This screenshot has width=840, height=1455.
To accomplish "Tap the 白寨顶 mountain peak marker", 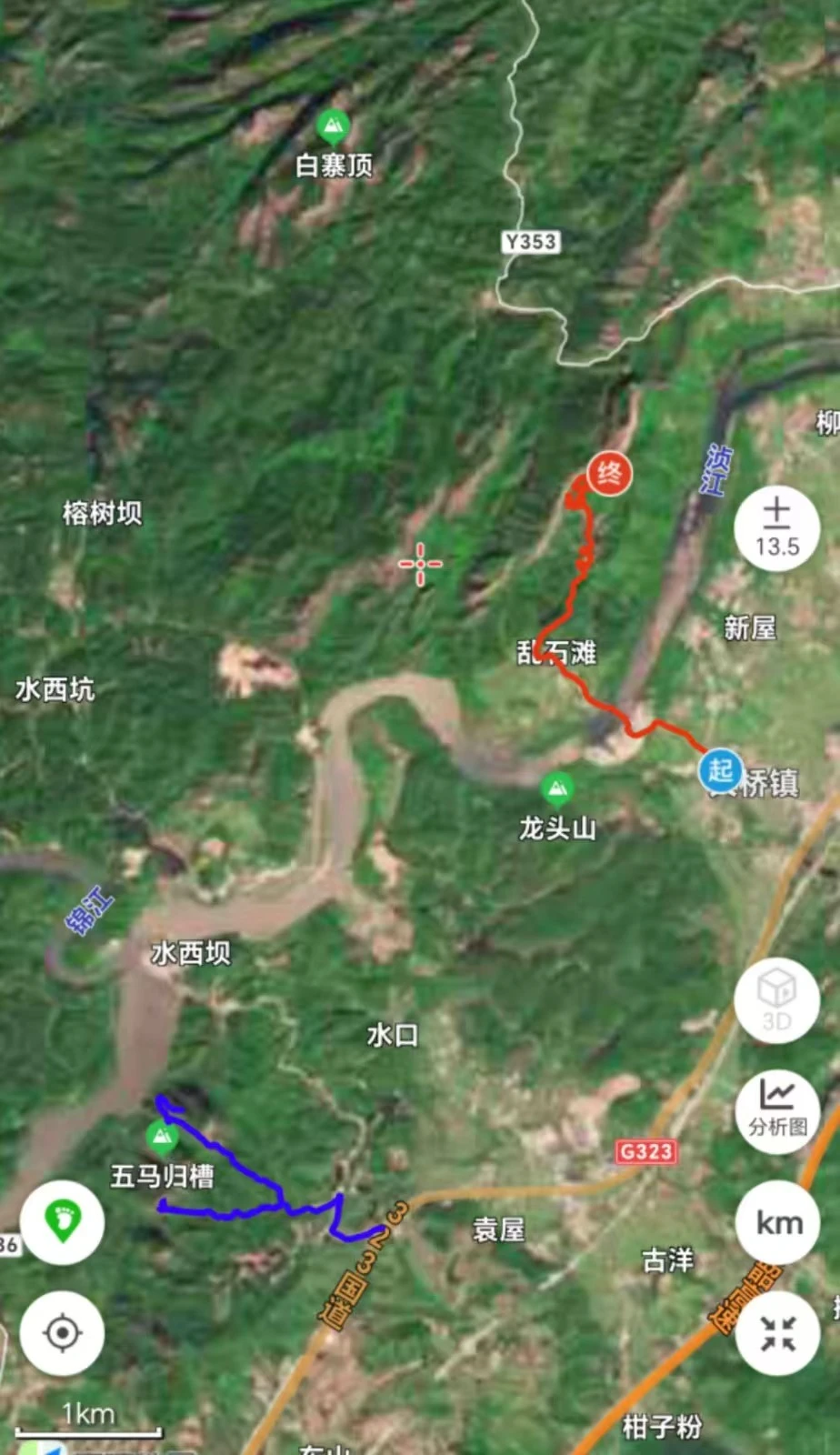I will [x=333, y=128].
